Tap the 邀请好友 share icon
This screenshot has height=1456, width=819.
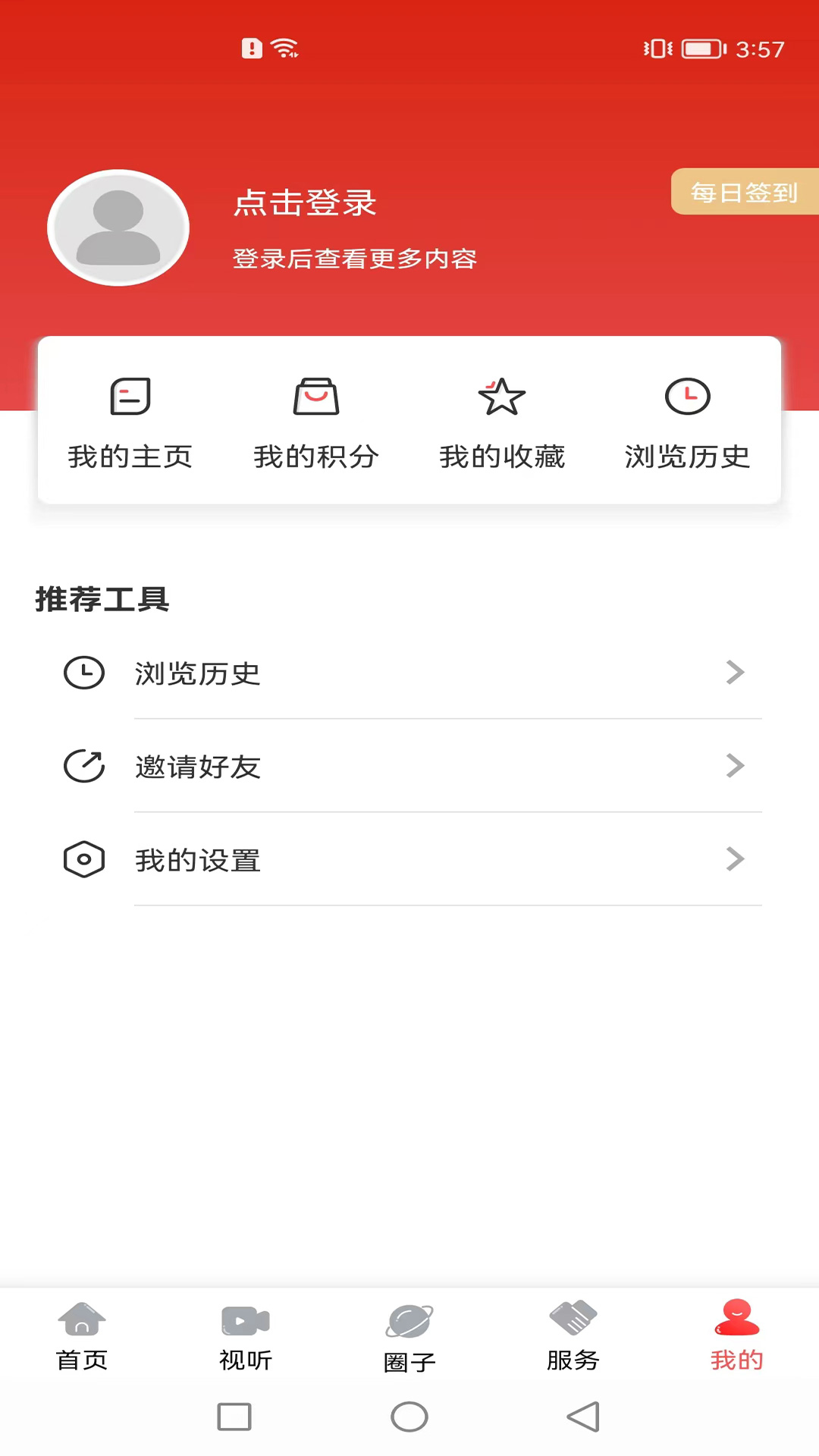pyautogui.click(x=84, y=766)
